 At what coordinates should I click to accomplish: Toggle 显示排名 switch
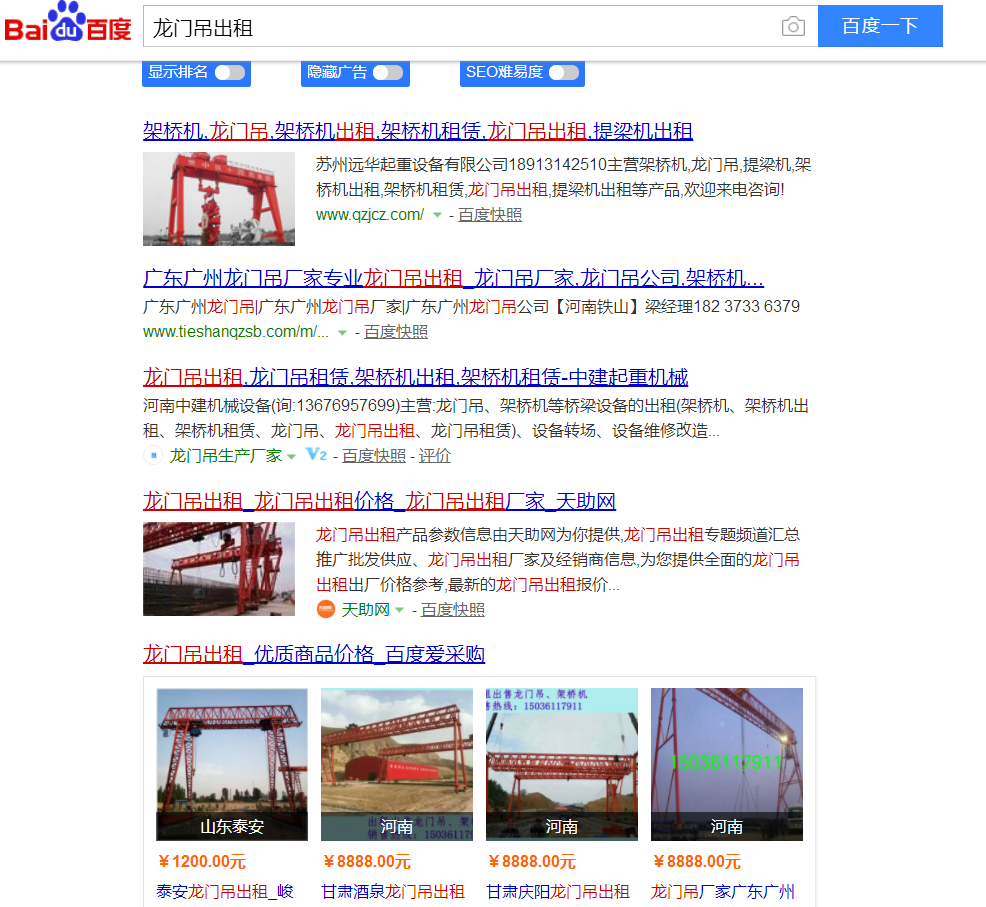tap(229, 72)
